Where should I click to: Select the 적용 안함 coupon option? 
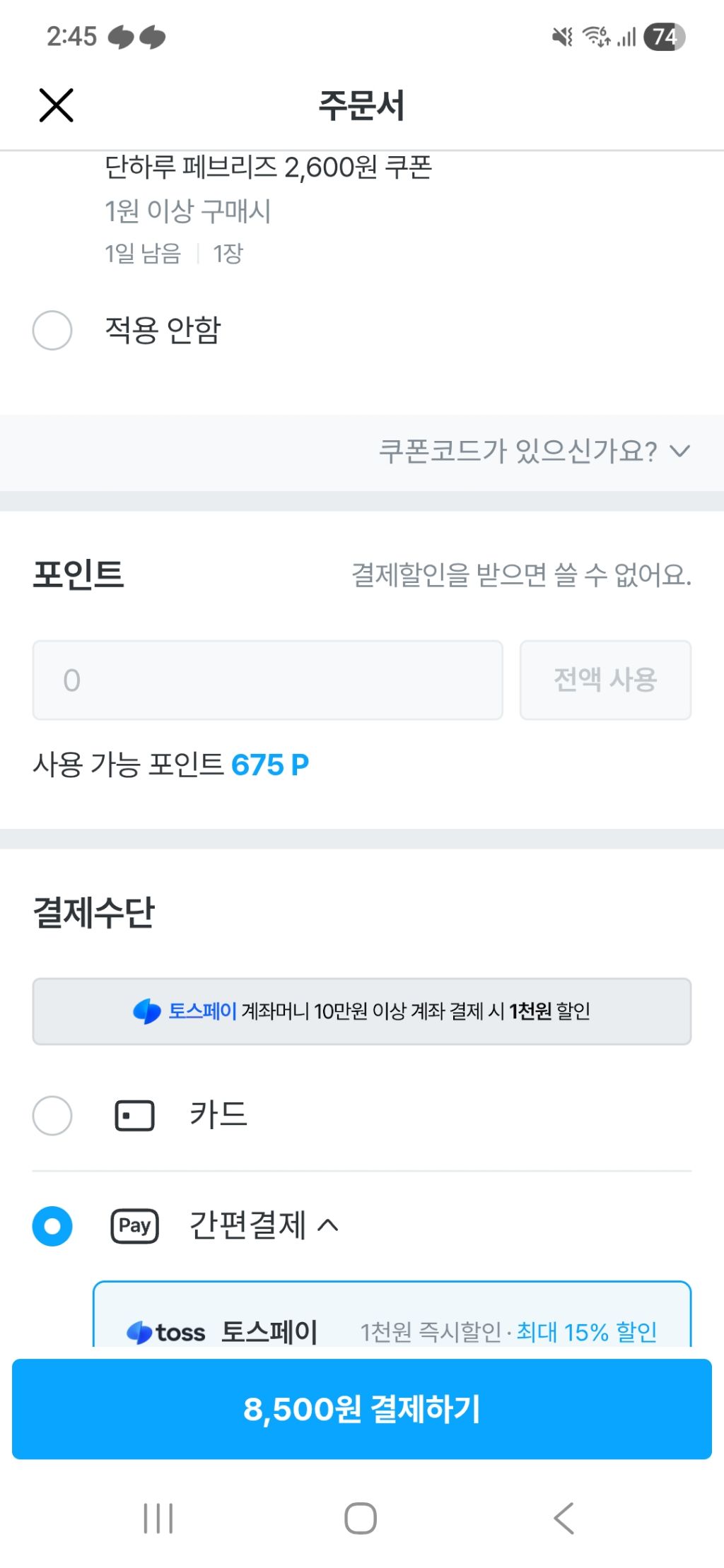point(51,329)
